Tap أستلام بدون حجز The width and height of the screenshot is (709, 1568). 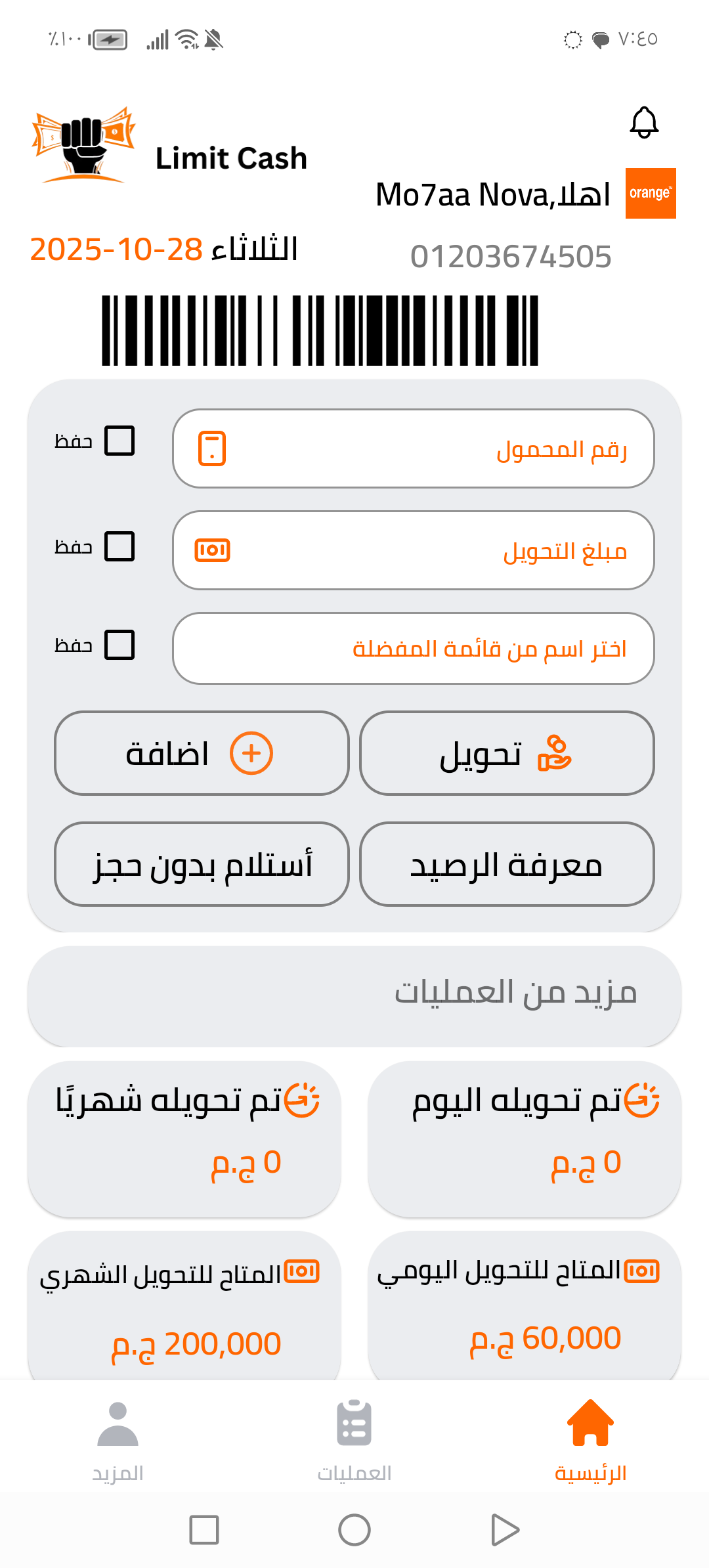point(201,865)
